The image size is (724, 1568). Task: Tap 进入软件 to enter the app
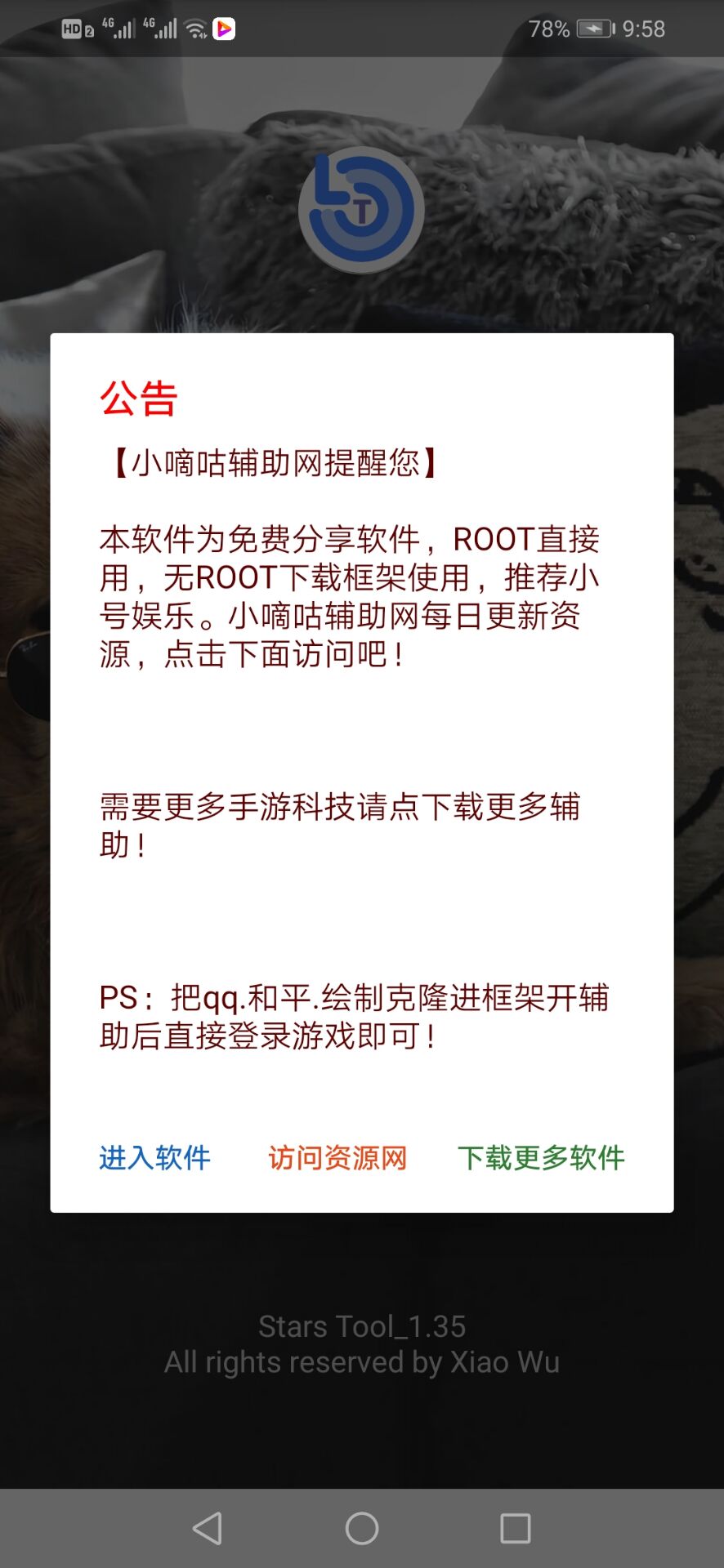click(x=154, y=1157)
